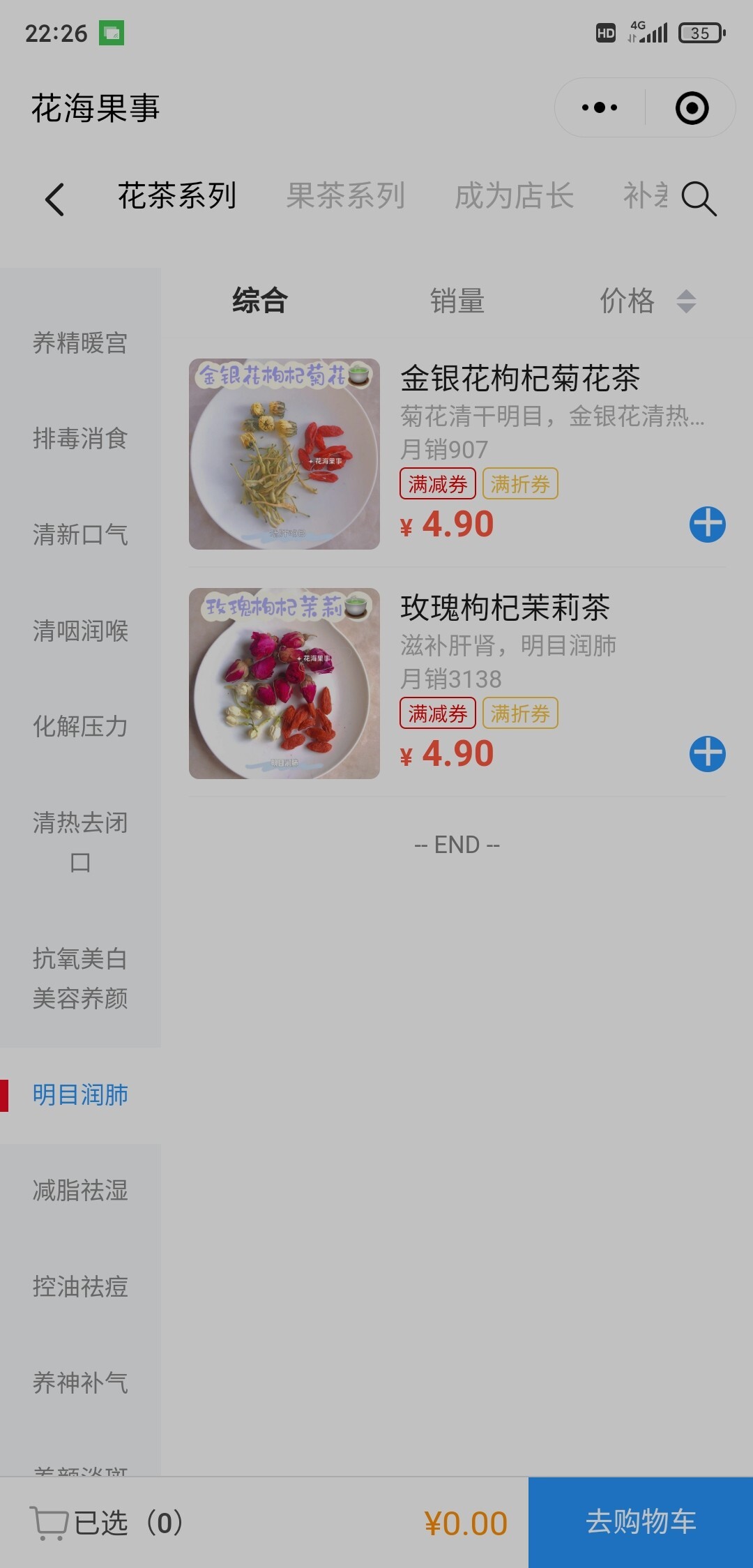The width and height of the screenshot is (753, 1568).
Task: Close the mini program with the circle icon
Action: coord(692,108)
